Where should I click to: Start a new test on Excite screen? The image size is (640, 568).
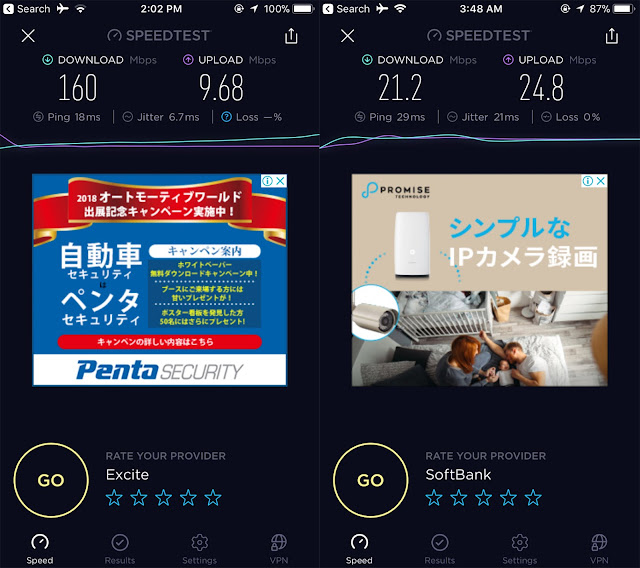[50, 480]
